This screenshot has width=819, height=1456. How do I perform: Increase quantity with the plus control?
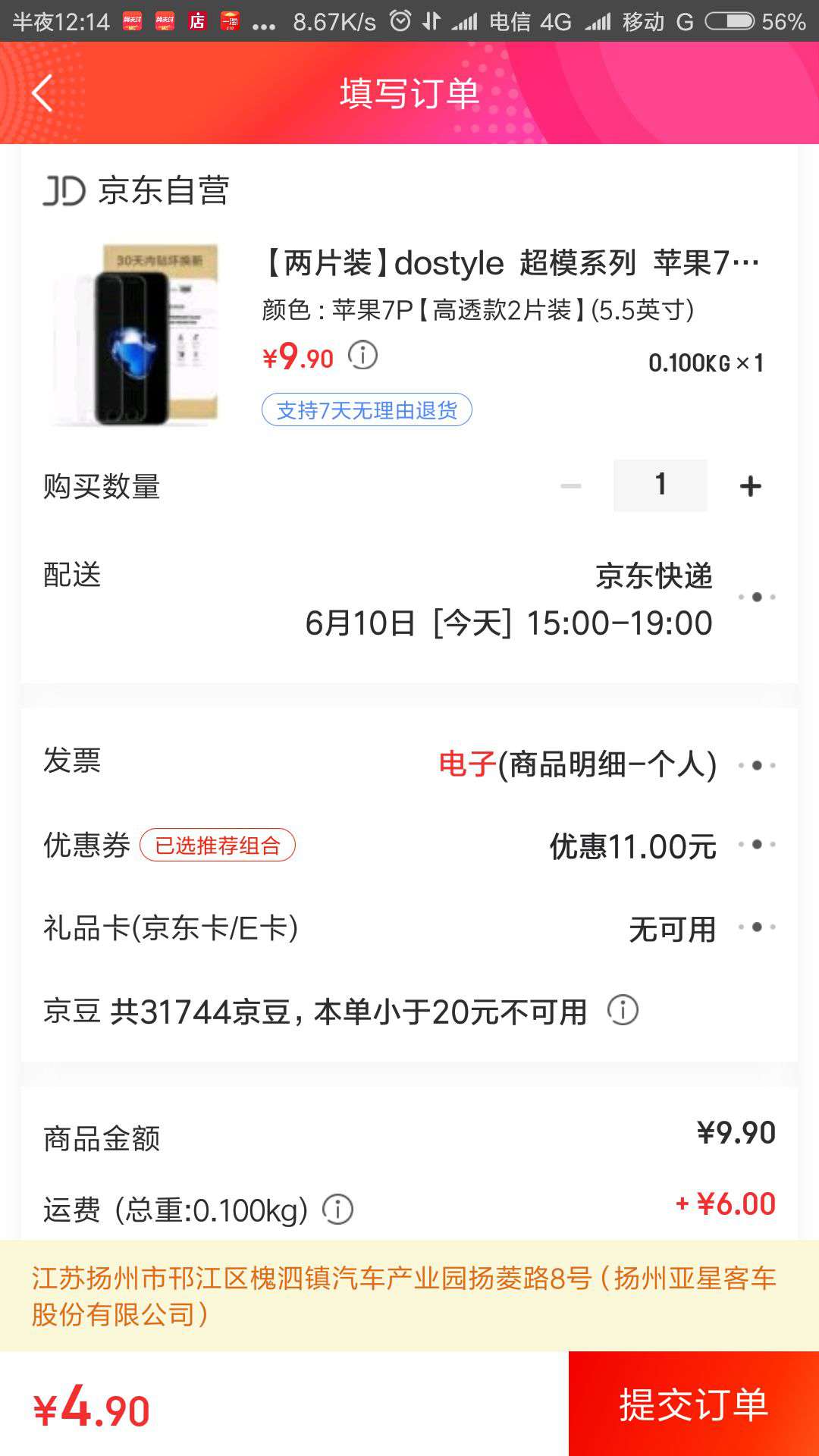(x=749, y=485)
